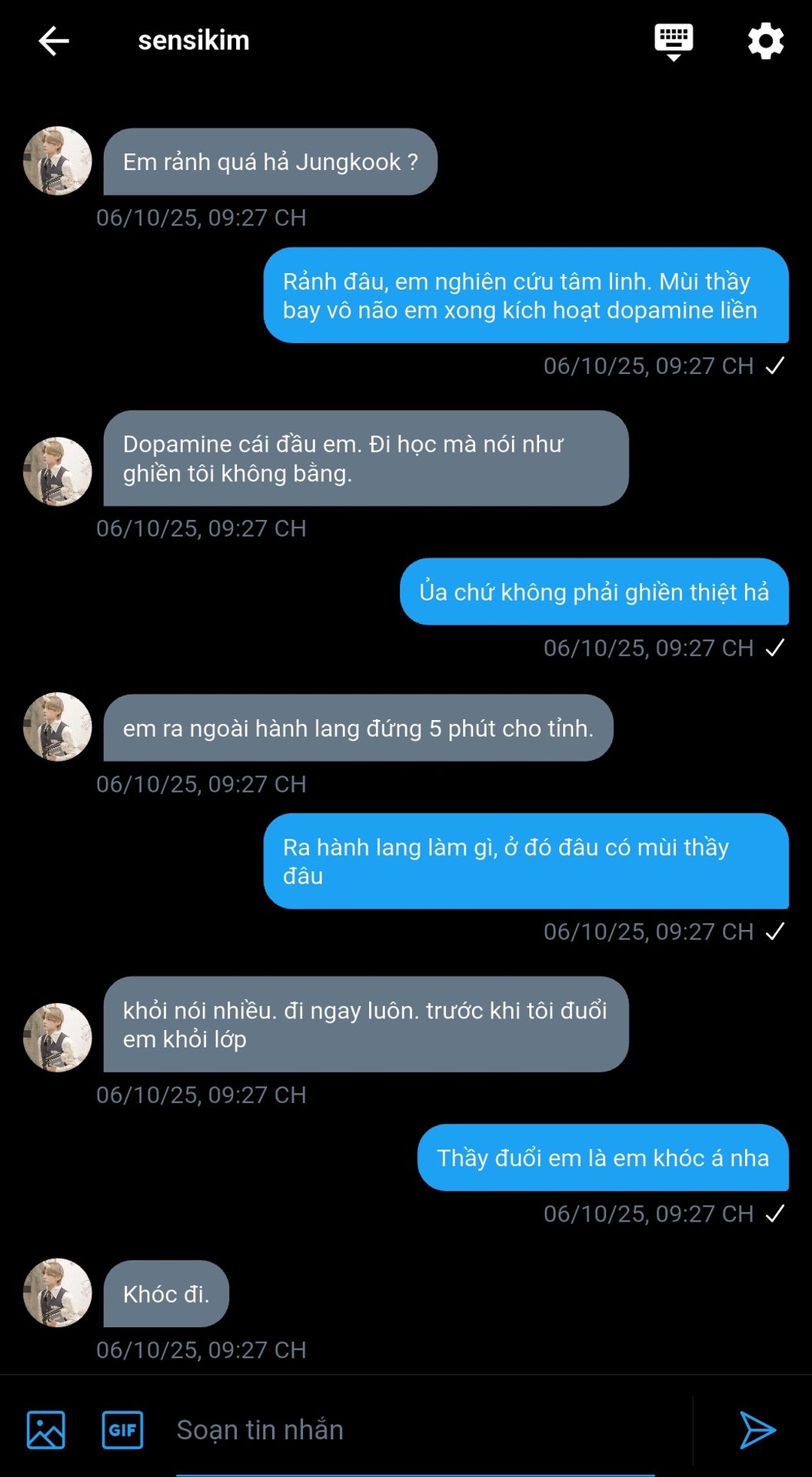Screen dimensions: 812x1477
Task: Tap sensikim's avatar beside "Em rảnh quá hả Jungkook ?"
Action: point(58,161)
